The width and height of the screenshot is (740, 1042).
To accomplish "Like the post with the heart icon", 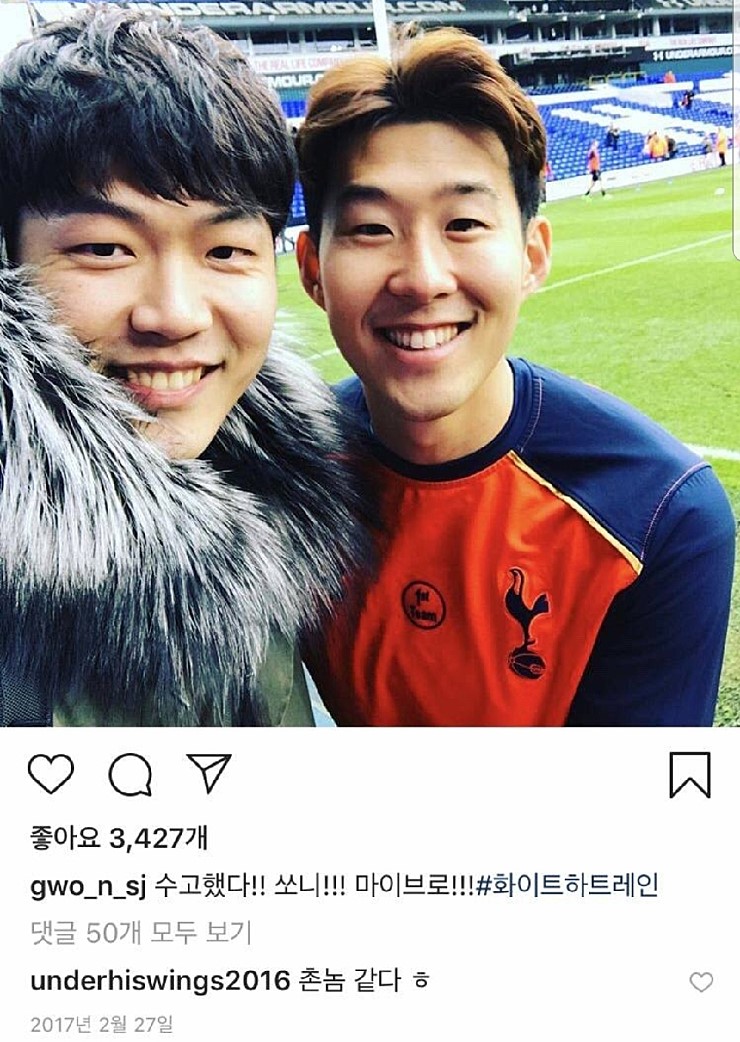I will 51,774.
